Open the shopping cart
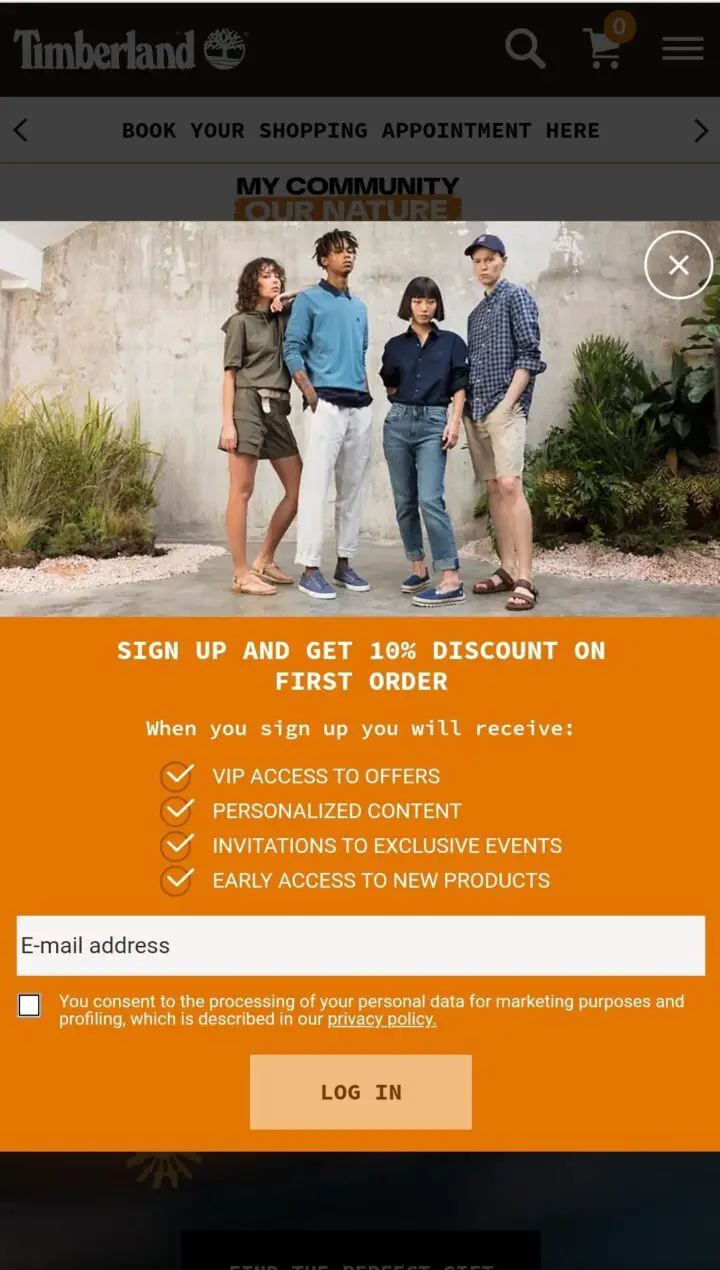This screenshot has height=1270, width=720. [603, 47]
